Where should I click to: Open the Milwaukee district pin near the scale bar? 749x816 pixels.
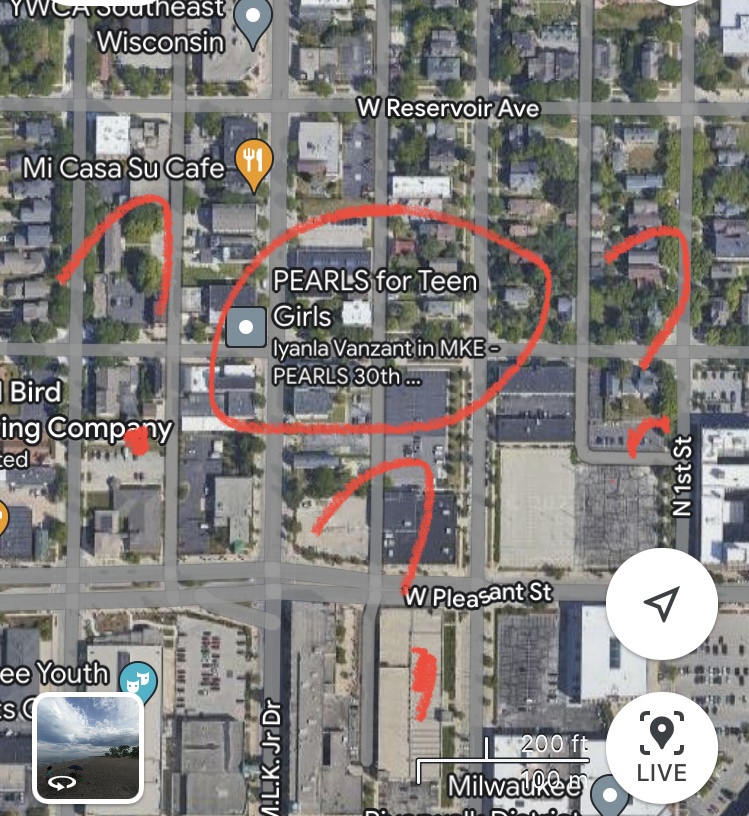click(x=609, y=796)
